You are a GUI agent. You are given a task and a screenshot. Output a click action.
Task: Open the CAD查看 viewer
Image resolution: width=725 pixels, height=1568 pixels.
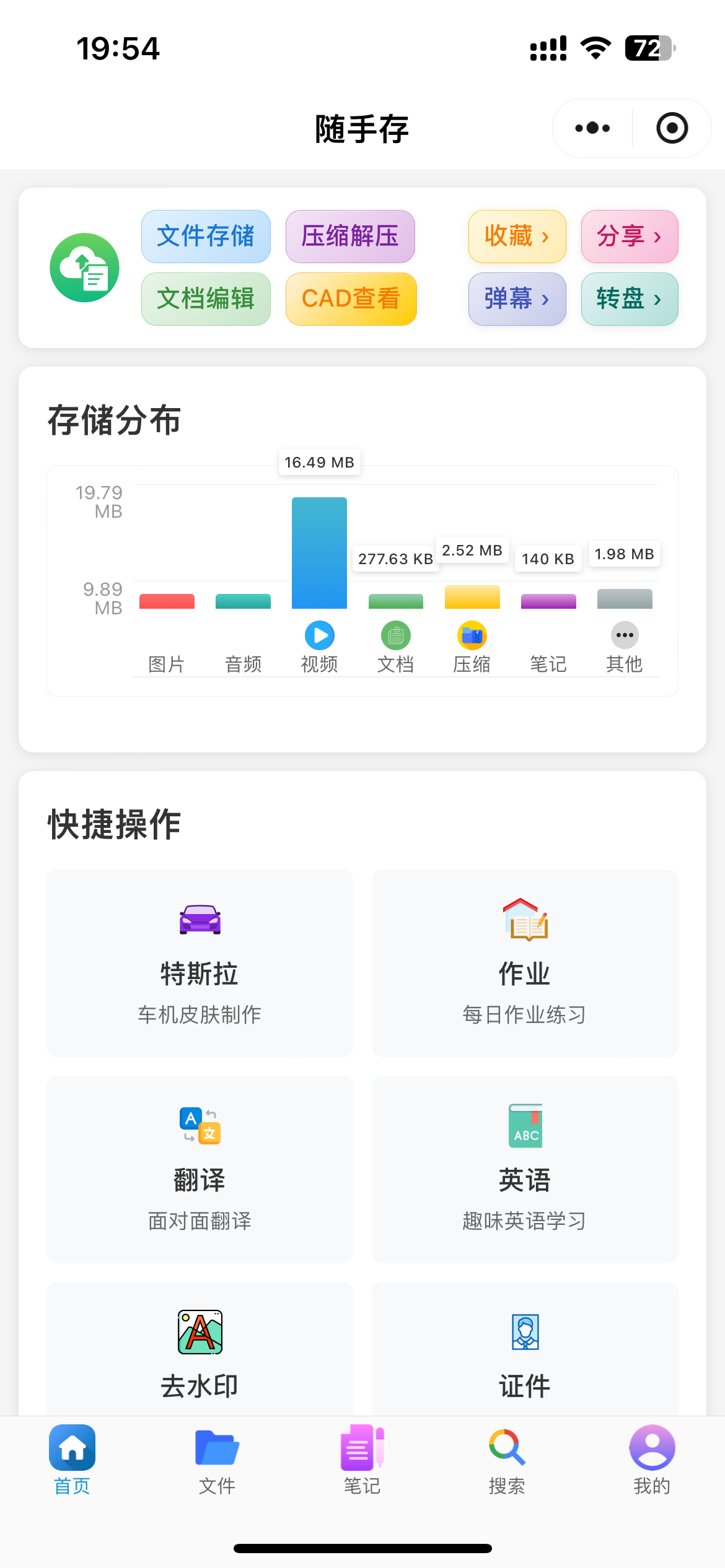[x=351, y=299]
